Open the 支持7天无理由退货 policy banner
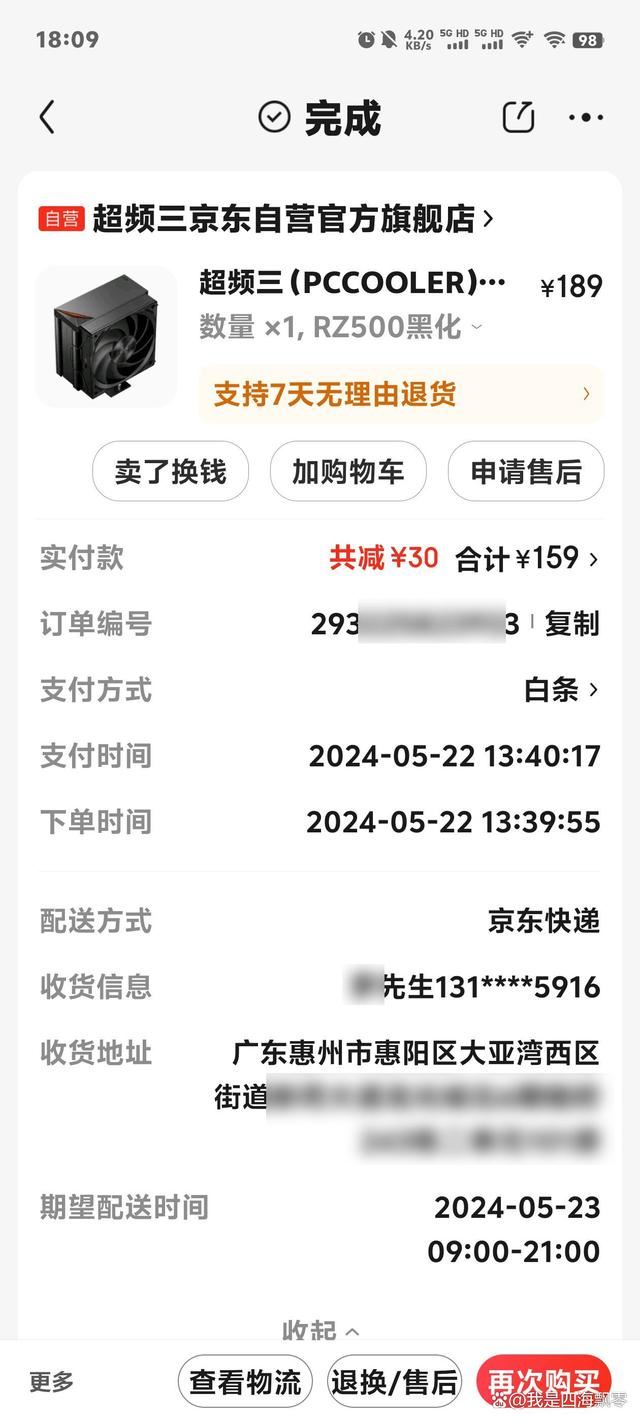This screenshot has height=1422, width=640. (401, 394)
